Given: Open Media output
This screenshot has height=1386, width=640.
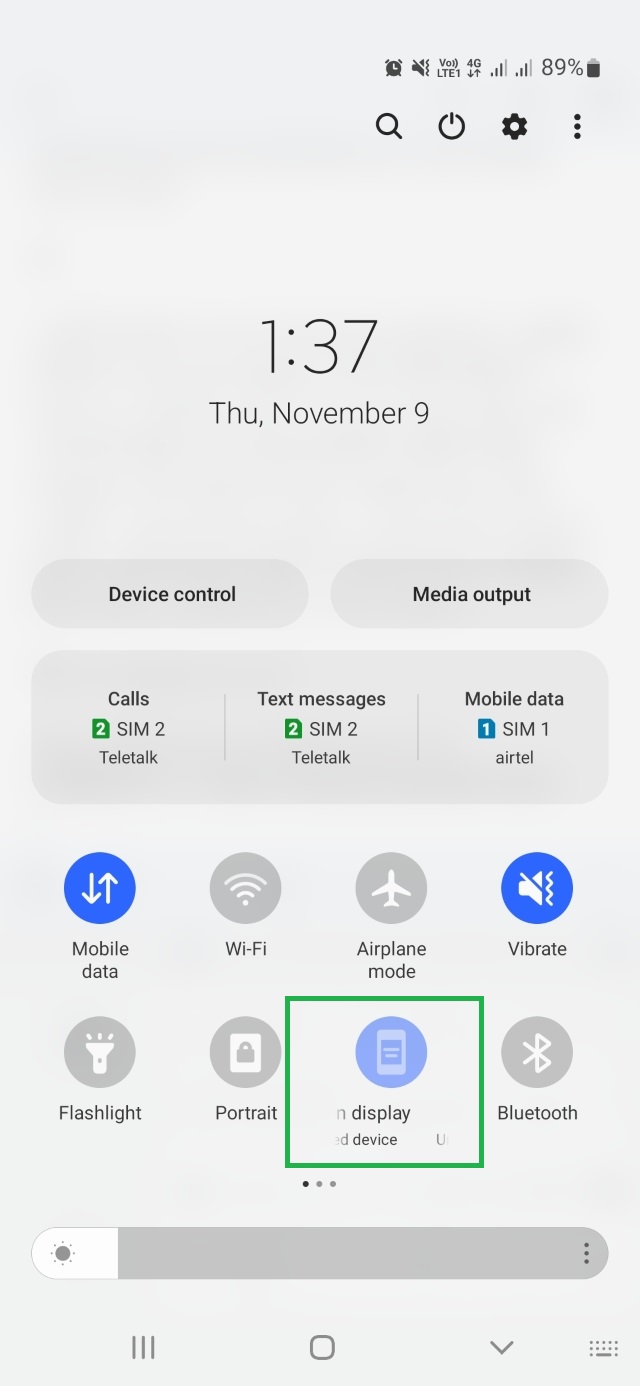Looking at the screenshot, I should click(471, 594).
